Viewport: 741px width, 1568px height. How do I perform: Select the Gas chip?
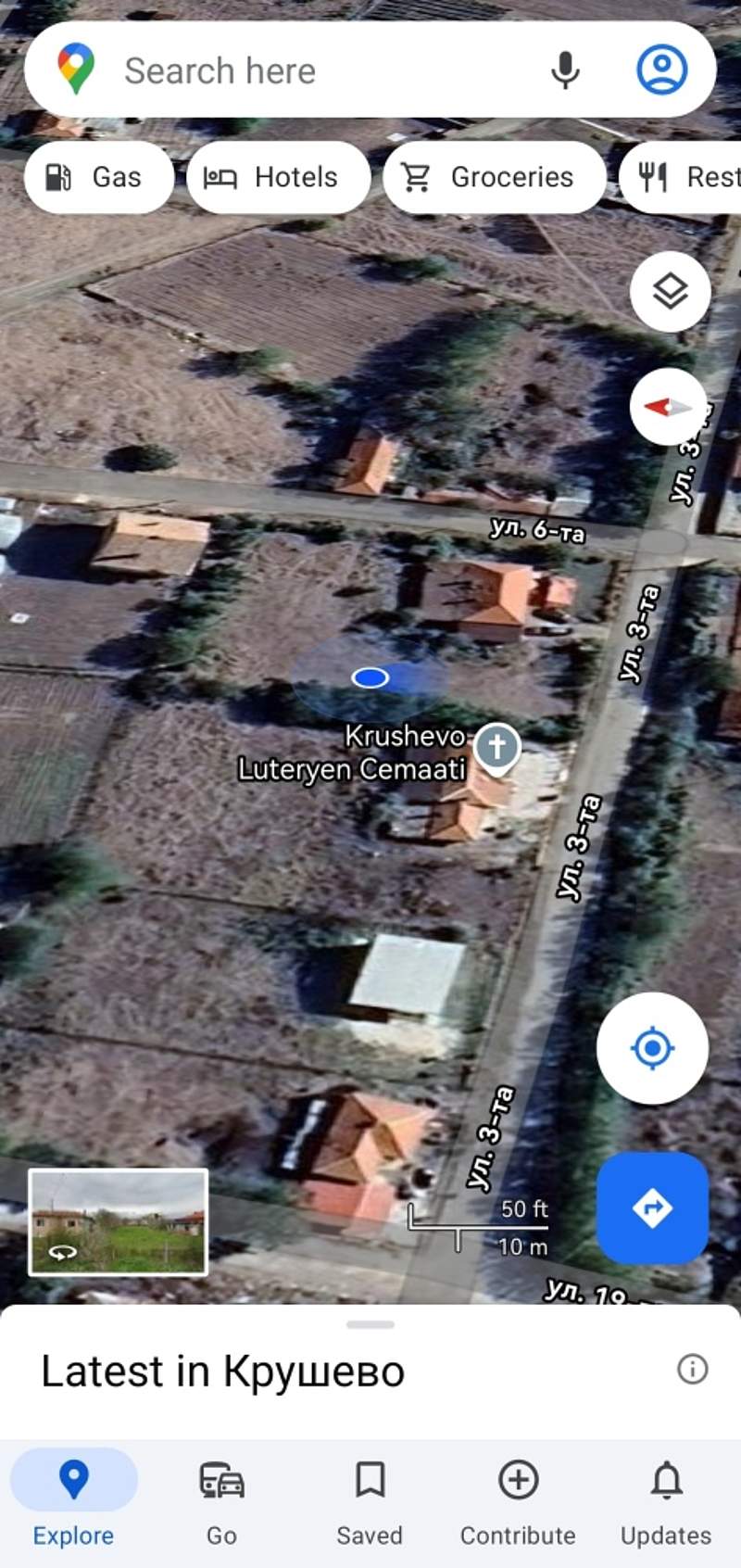pos(99,177)
